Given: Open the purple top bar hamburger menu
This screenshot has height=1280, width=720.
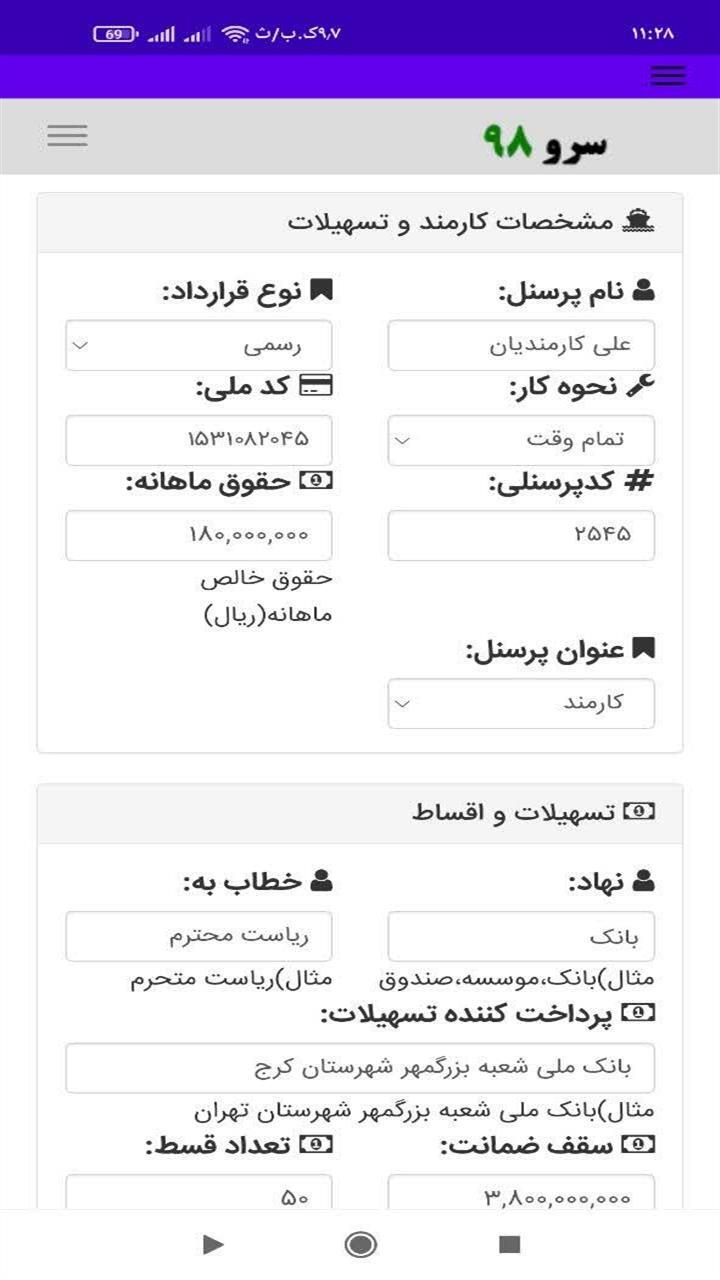Looking at the screenshot, I should 667,75.
